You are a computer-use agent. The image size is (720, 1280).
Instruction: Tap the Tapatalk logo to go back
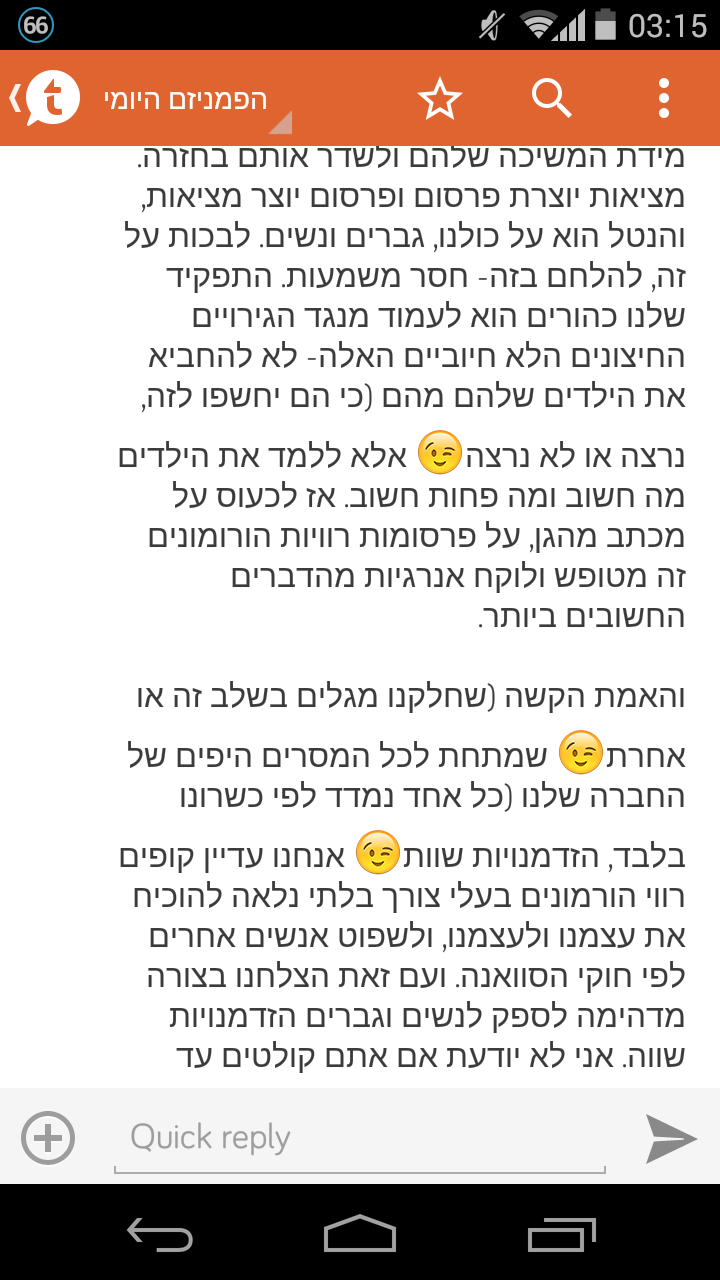pyautogui.click(x=48, y=98)
